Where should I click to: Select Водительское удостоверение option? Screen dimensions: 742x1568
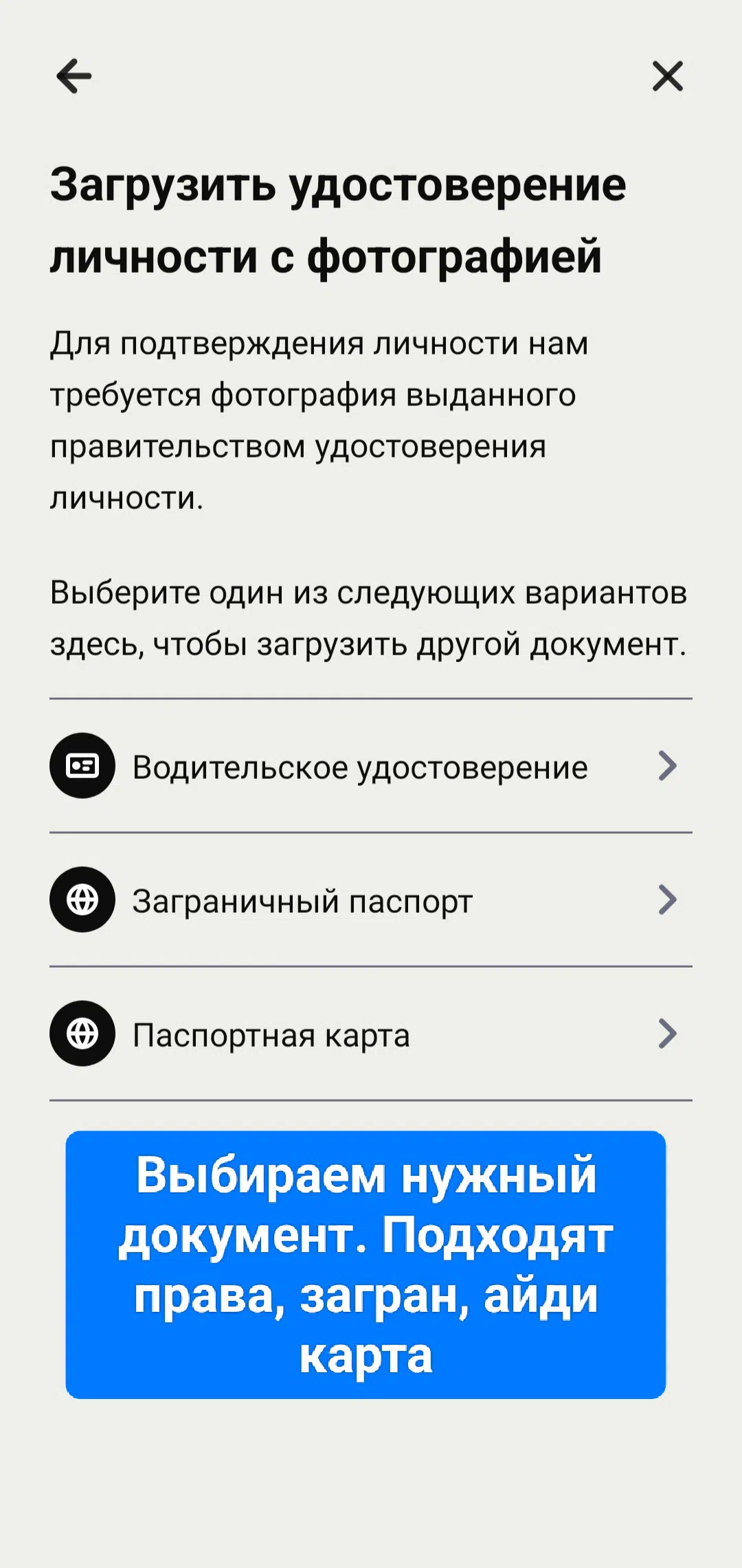(x=371, y=766)
